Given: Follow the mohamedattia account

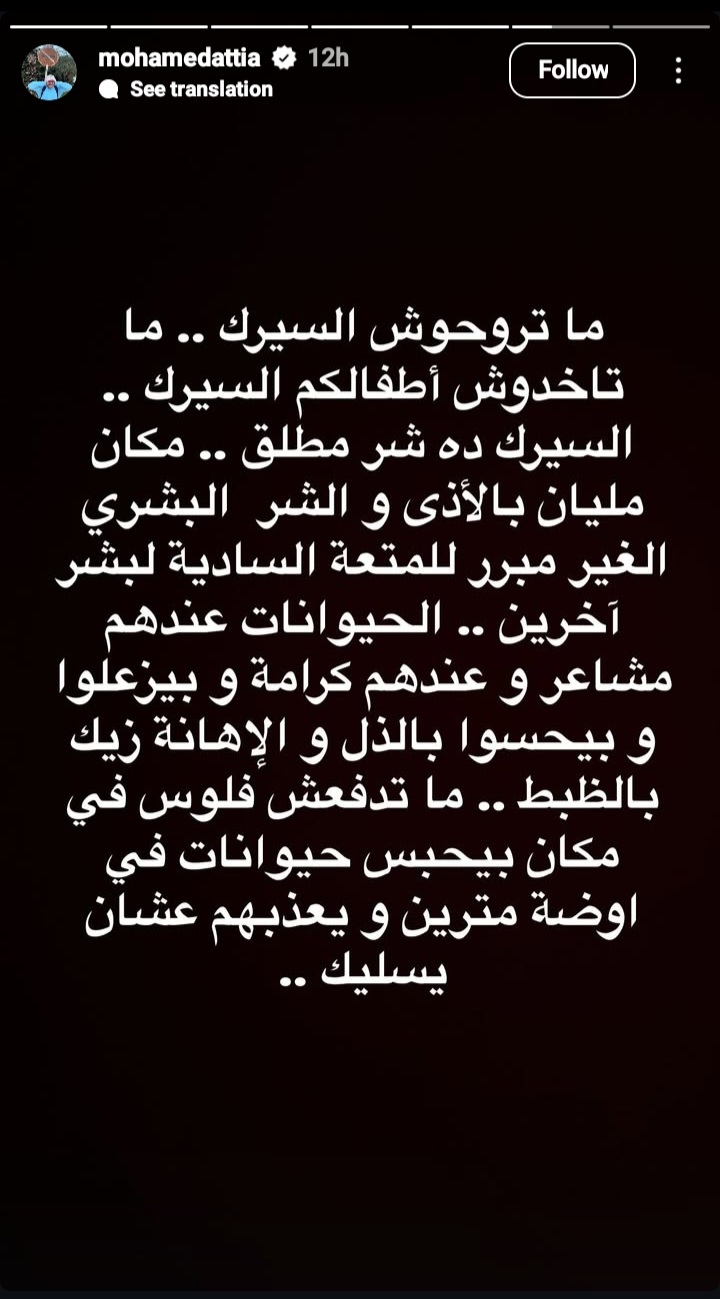Looking at the screenshot, I should click(x=572, y=70).
